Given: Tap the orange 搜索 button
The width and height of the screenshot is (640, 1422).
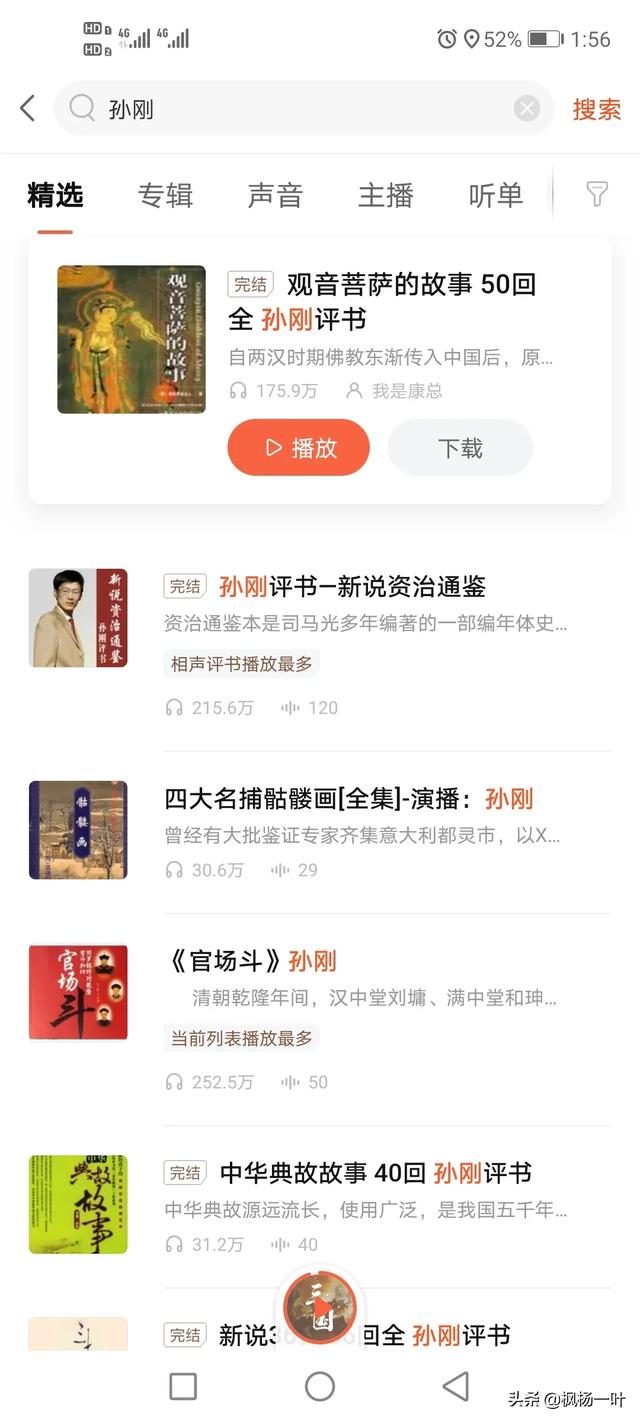Looking at the screenshot, I should 597,109.
